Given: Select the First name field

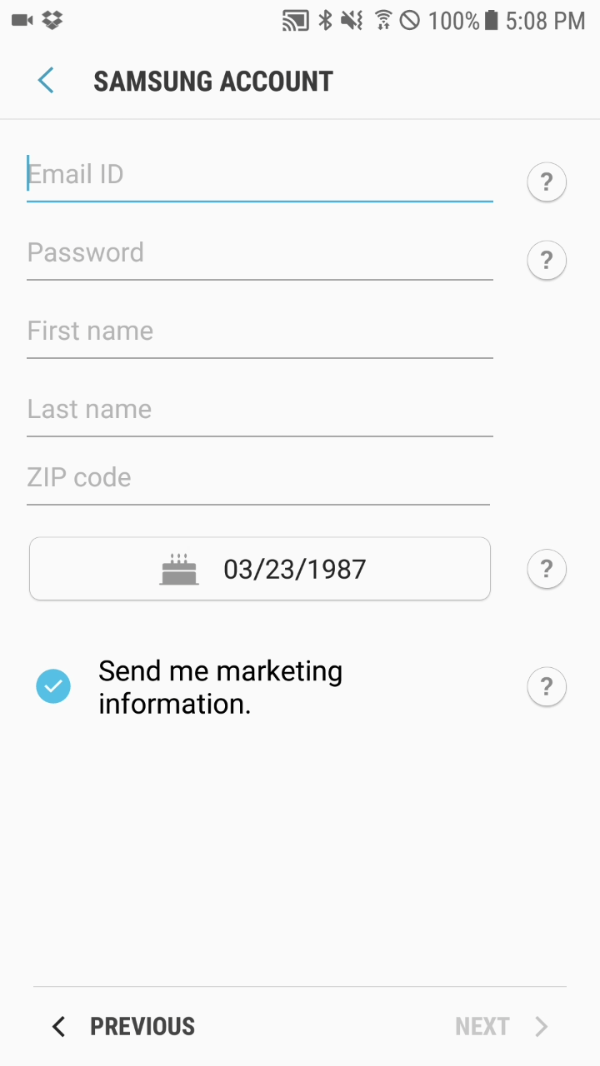Looking at the screenshot, I should point(260,332).
